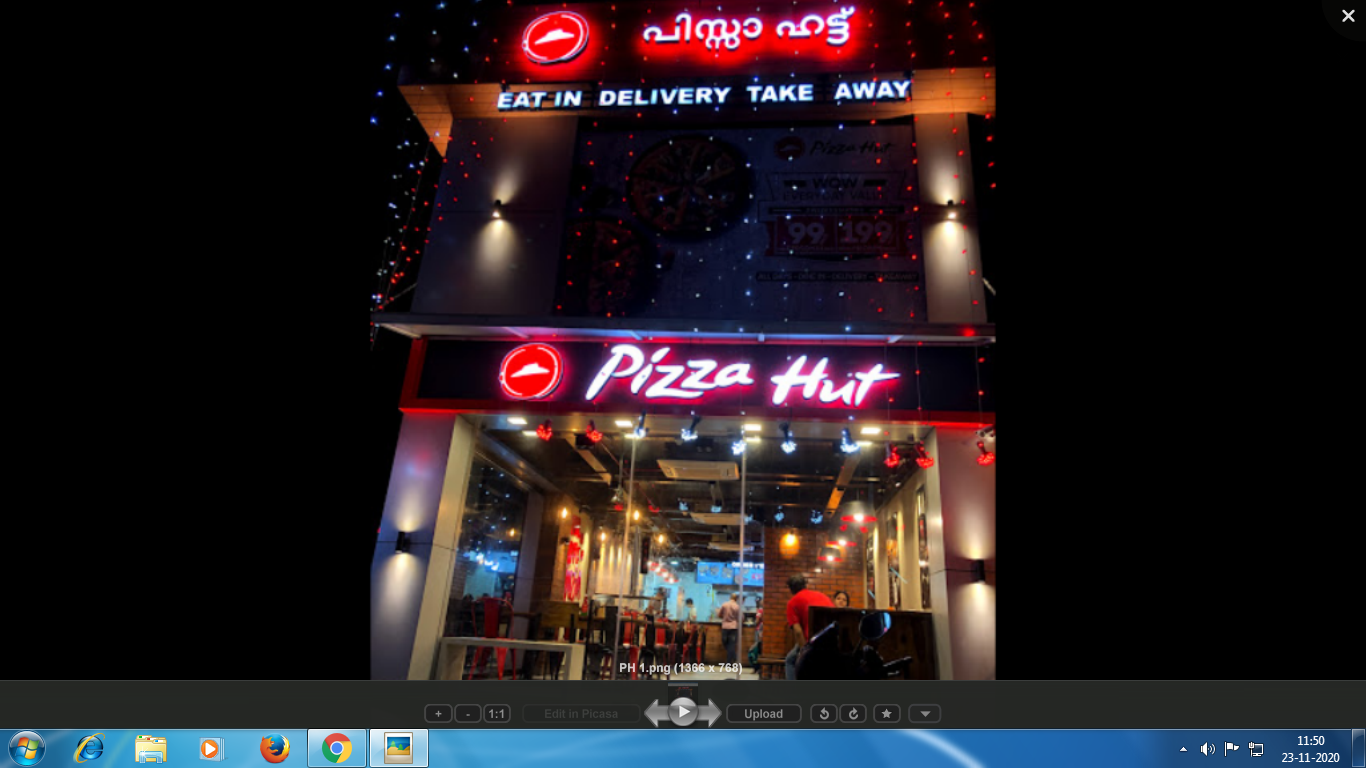The width and height of the screenshot is (1366, 768).
Task: Open the volume control in the system tray
Action: [1208, 749]
